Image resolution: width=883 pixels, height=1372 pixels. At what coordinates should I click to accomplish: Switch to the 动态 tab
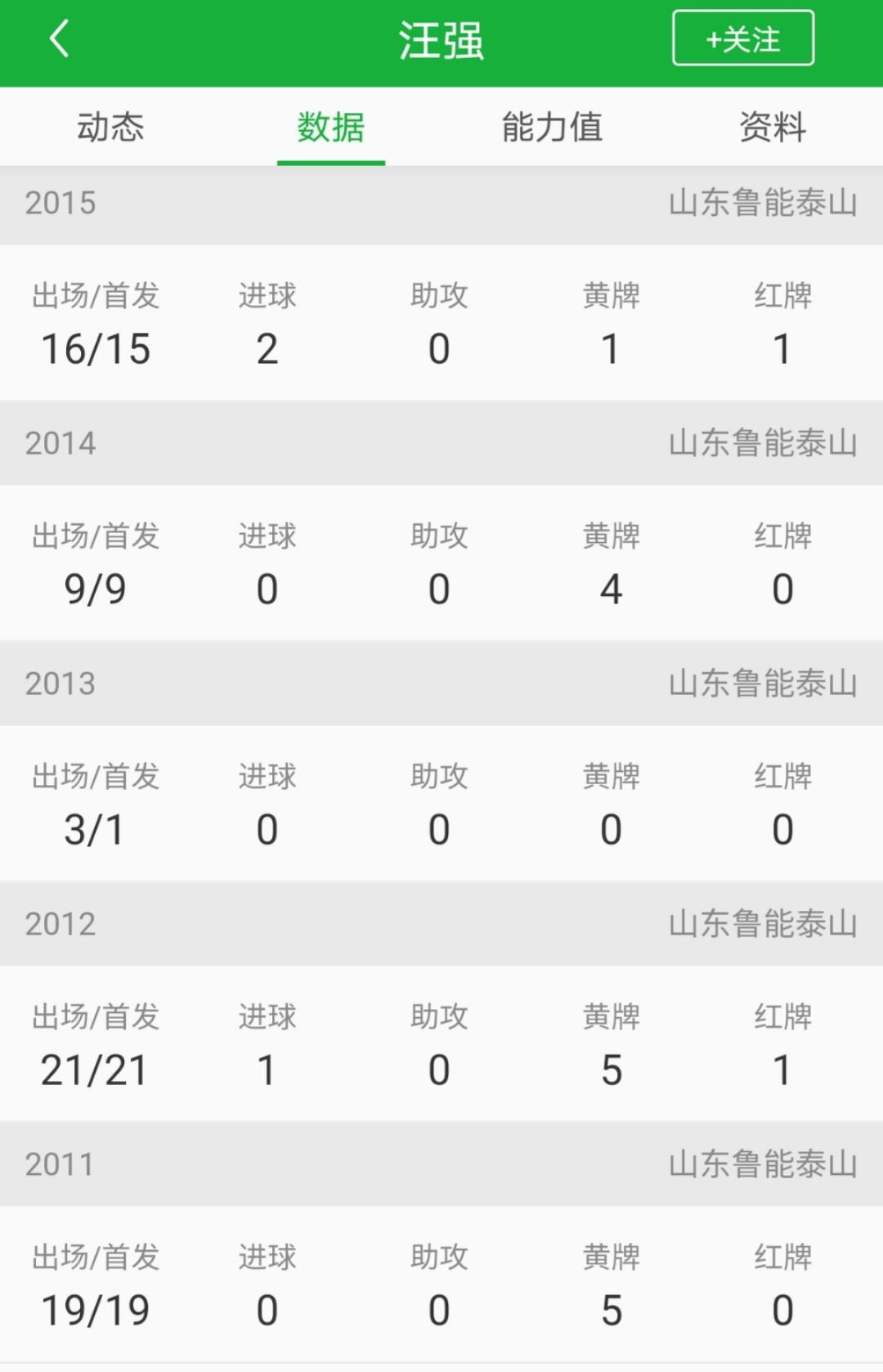(x=109, y=127)
